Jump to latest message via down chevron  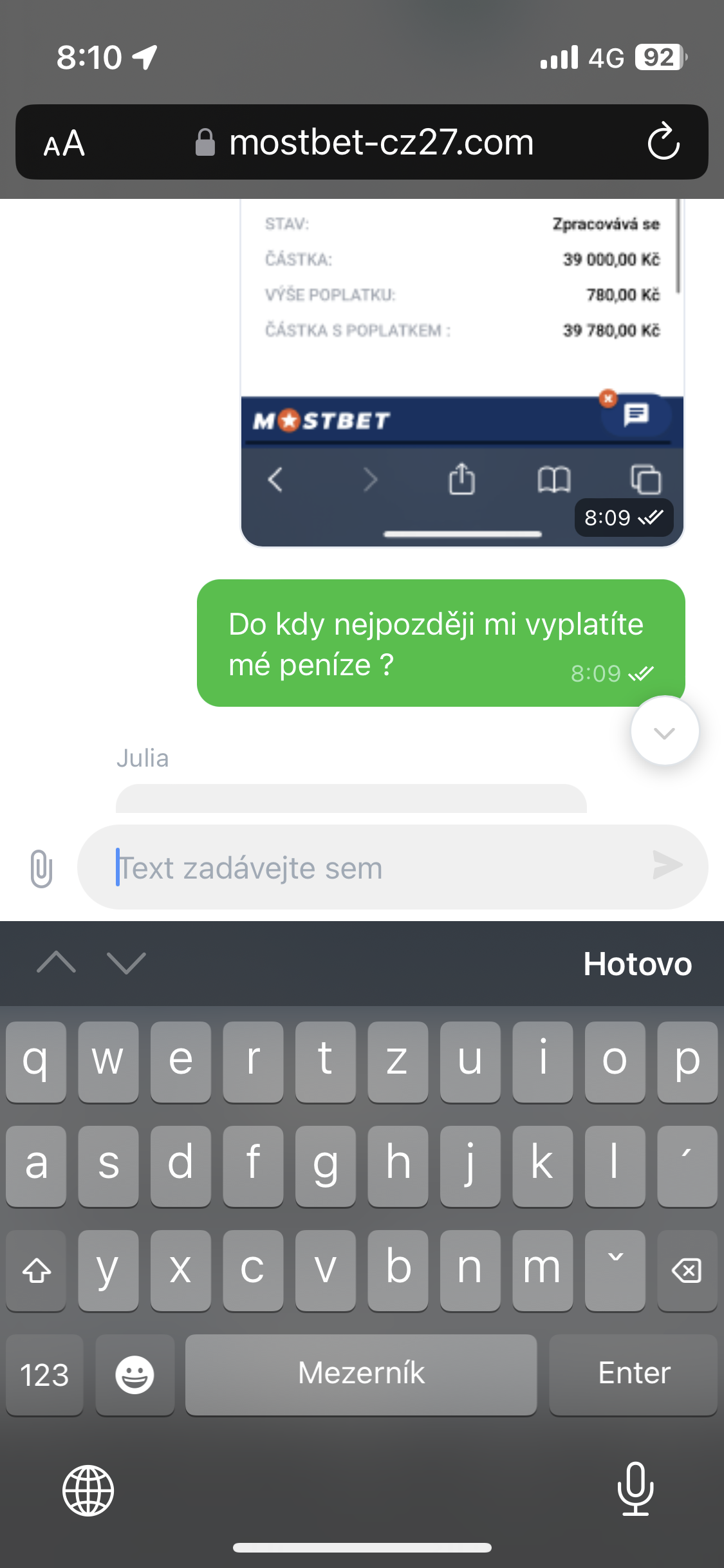pos(664,732)
